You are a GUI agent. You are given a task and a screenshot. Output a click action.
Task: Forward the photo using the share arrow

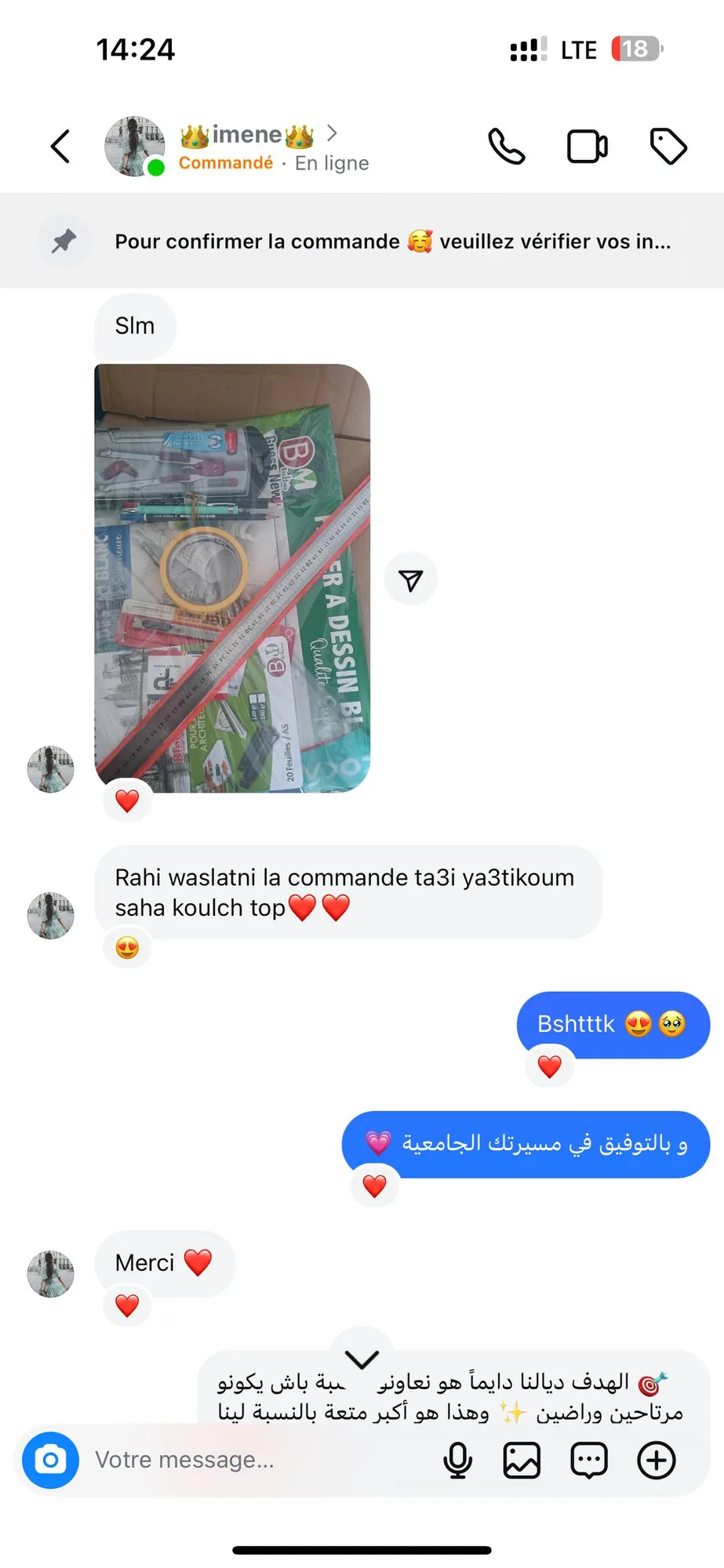(411, 579)
